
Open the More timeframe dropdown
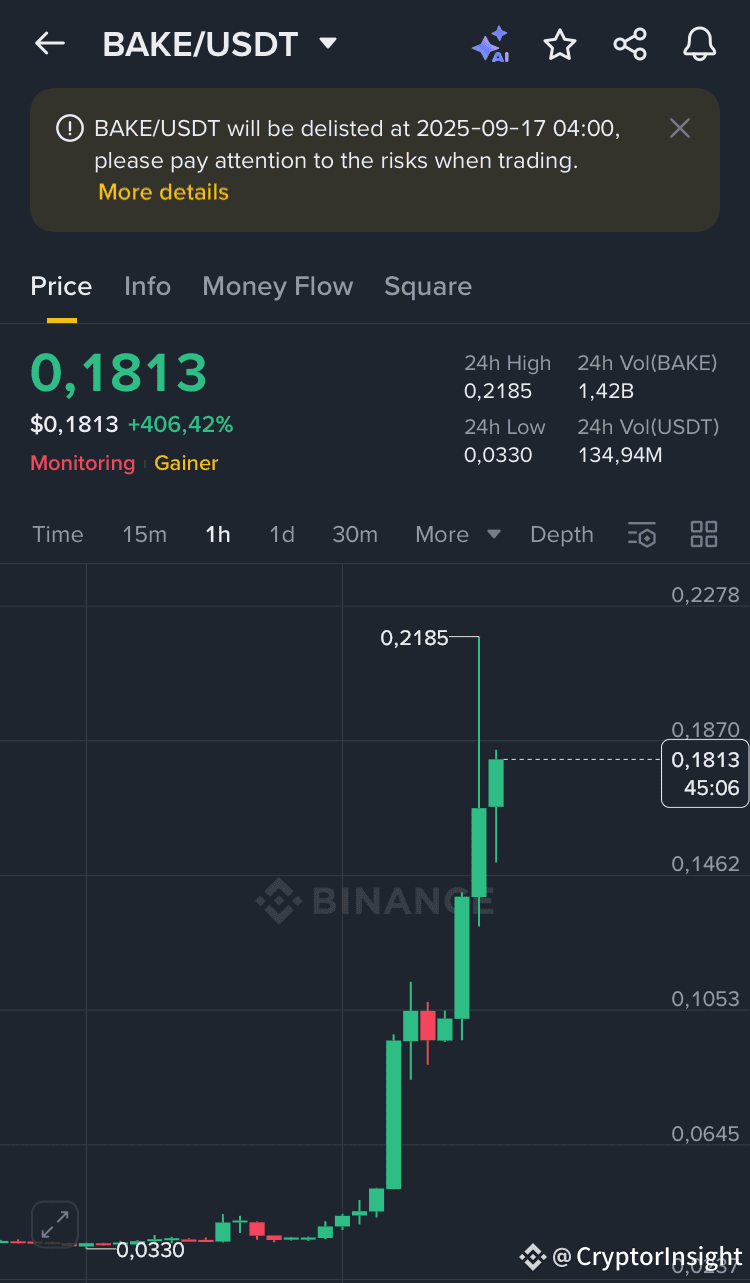(x=456, y=535)
